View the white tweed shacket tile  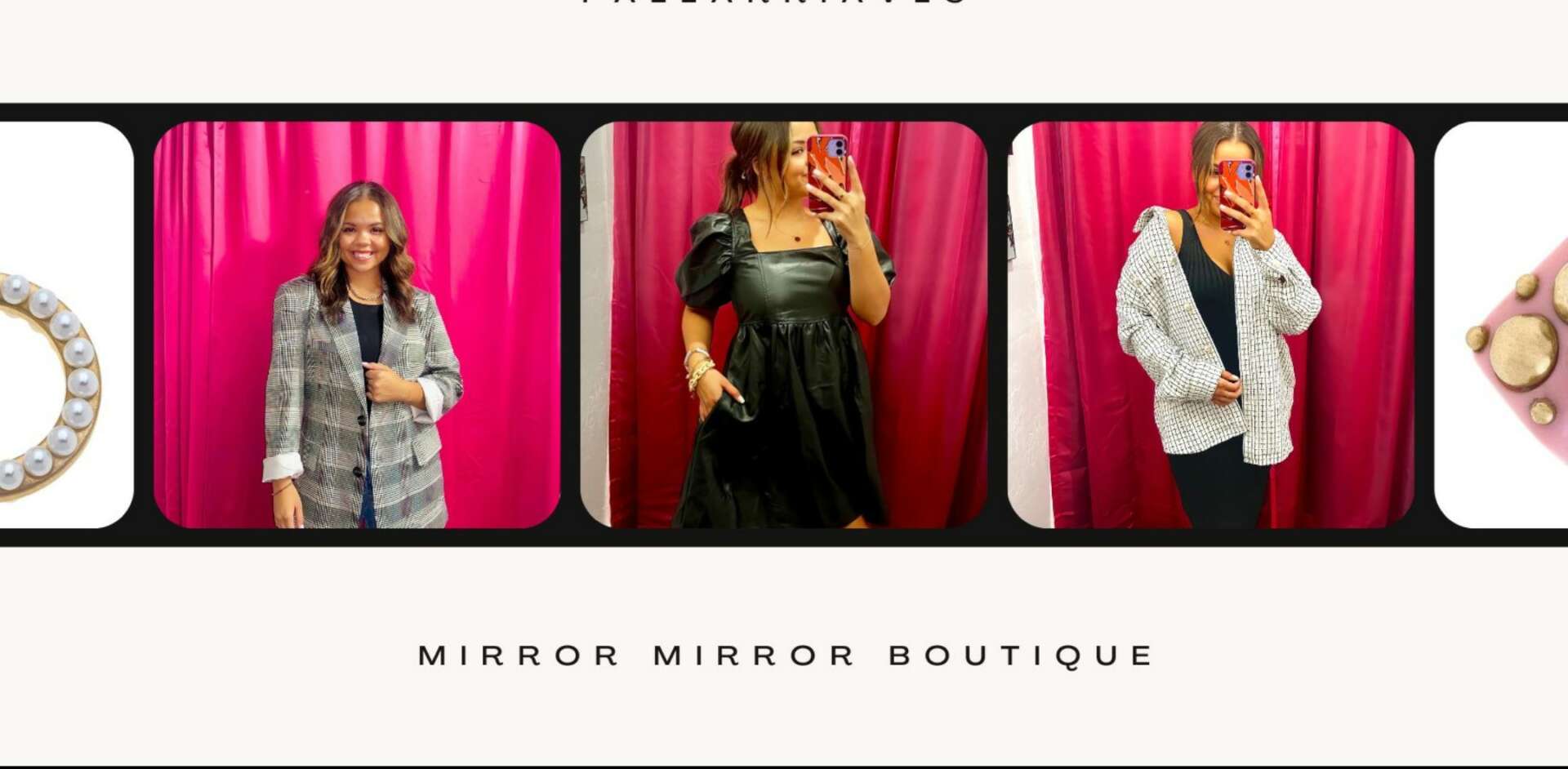coord(1211,325)
